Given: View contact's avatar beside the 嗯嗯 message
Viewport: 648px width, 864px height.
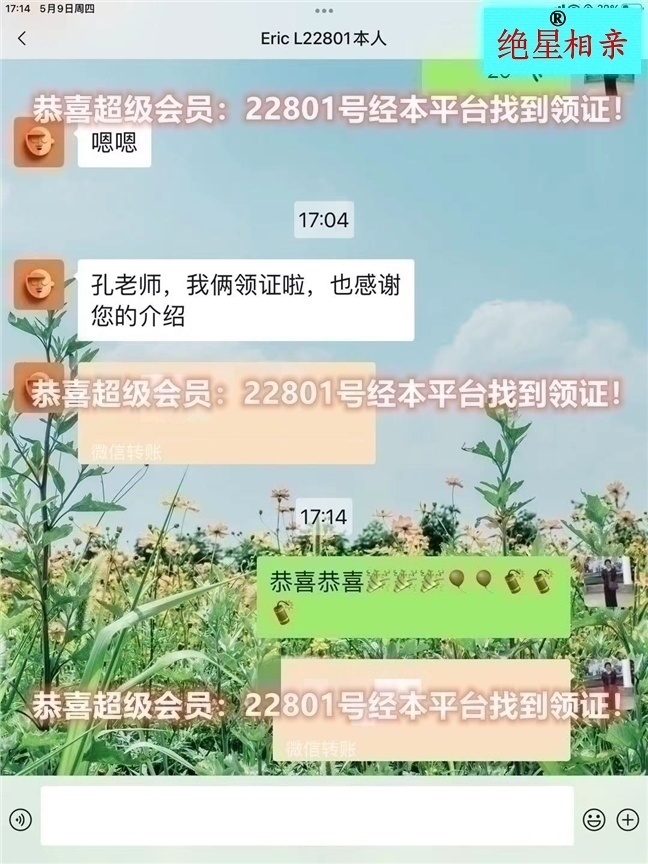Looking at the screenshot, I should tap(39, 142).
